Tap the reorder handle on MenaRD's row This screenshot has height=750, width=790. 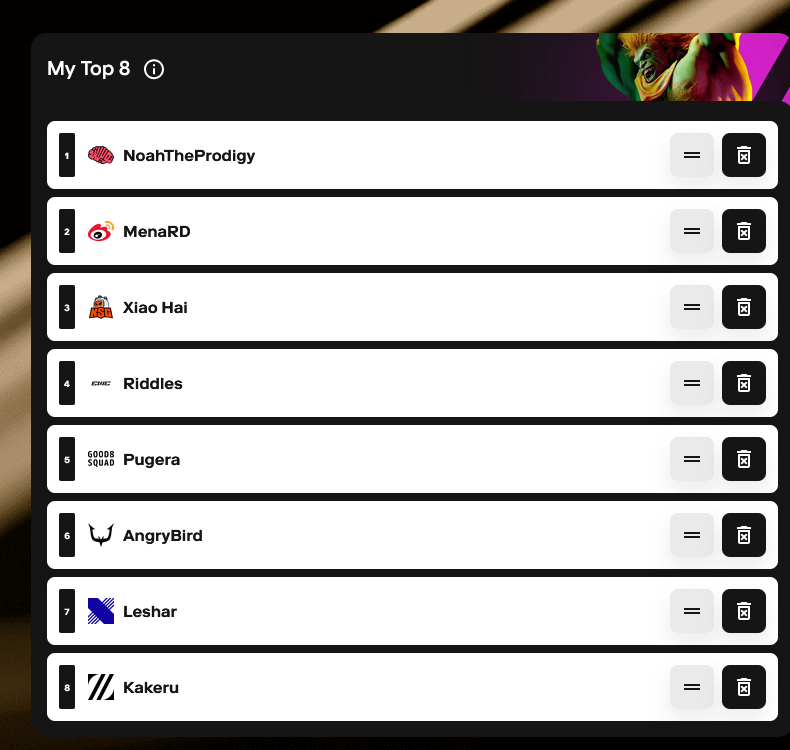(691, 231)
